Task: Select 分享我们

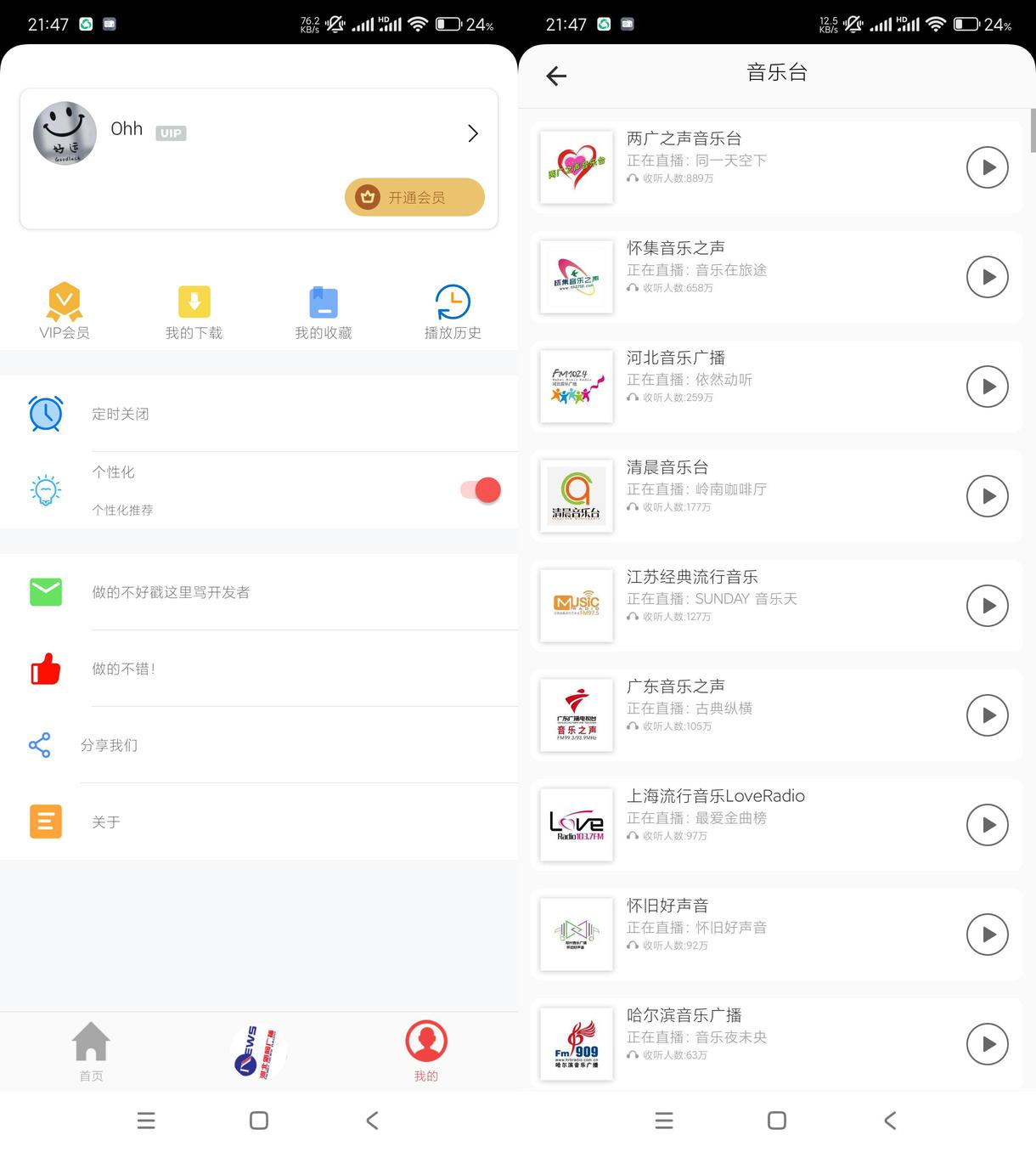Action: click(259, 745)
